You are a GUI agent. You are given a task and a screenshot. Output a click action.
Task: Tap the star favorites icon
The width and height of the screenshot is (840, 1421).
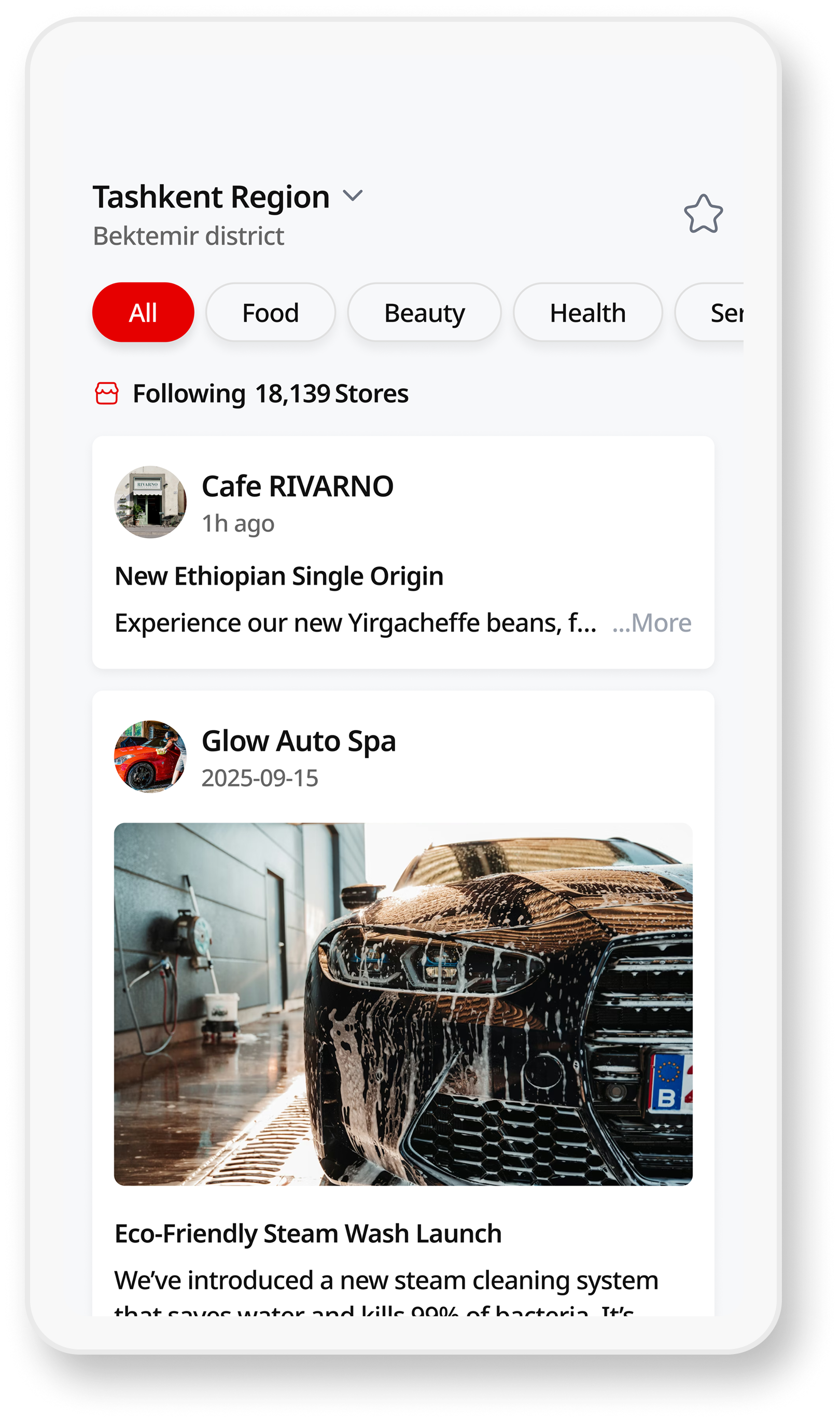click(703, 215)
